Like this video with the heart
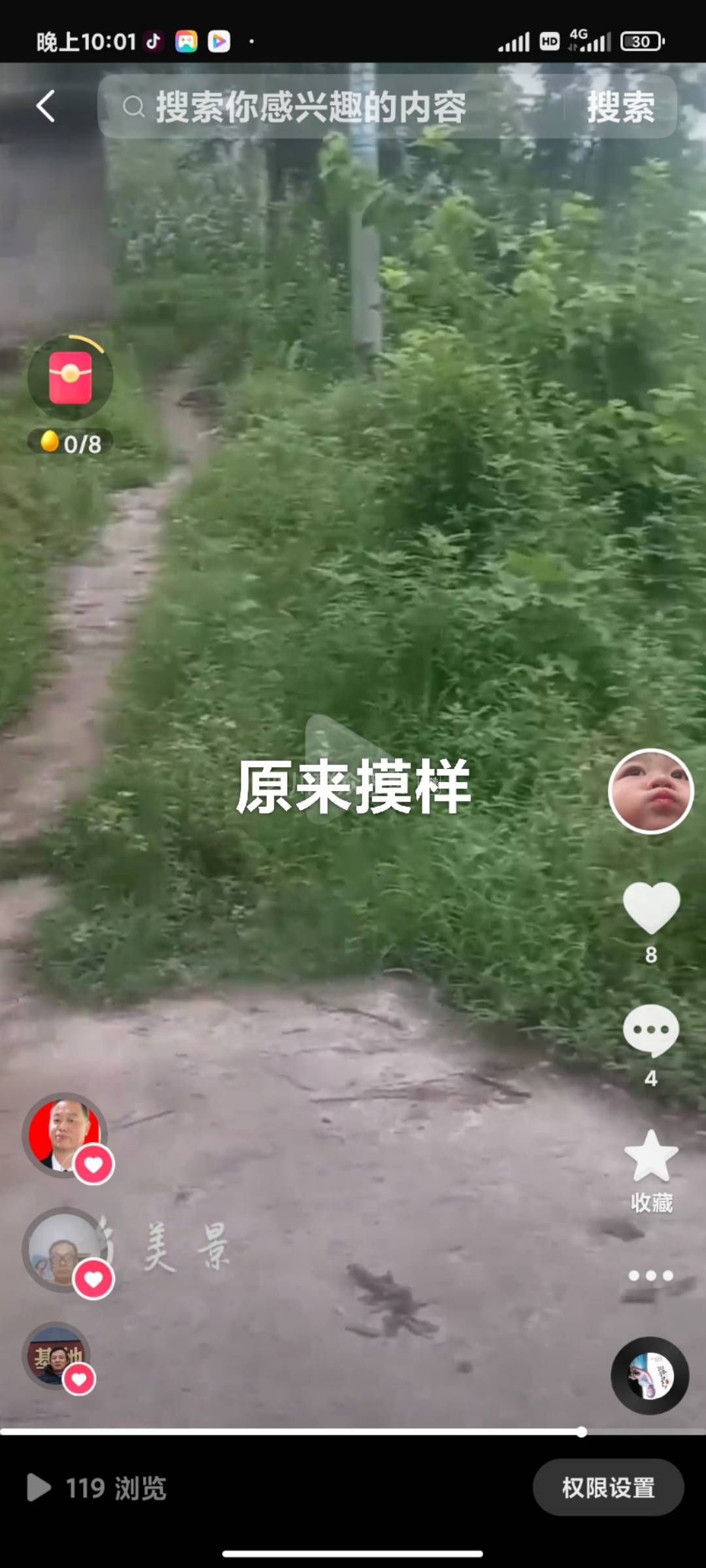 651,908
